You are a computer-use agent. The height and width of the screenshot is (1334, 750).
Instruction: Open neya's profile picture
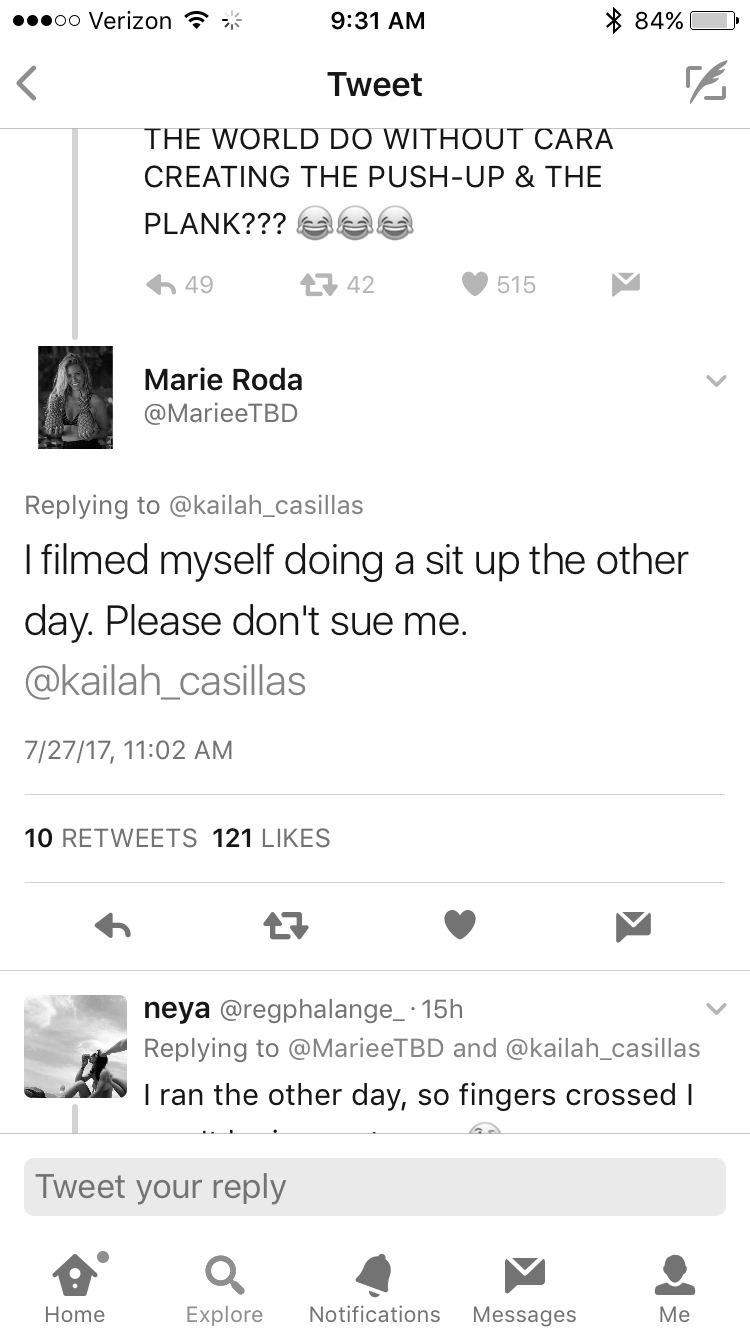point(75,1046)
